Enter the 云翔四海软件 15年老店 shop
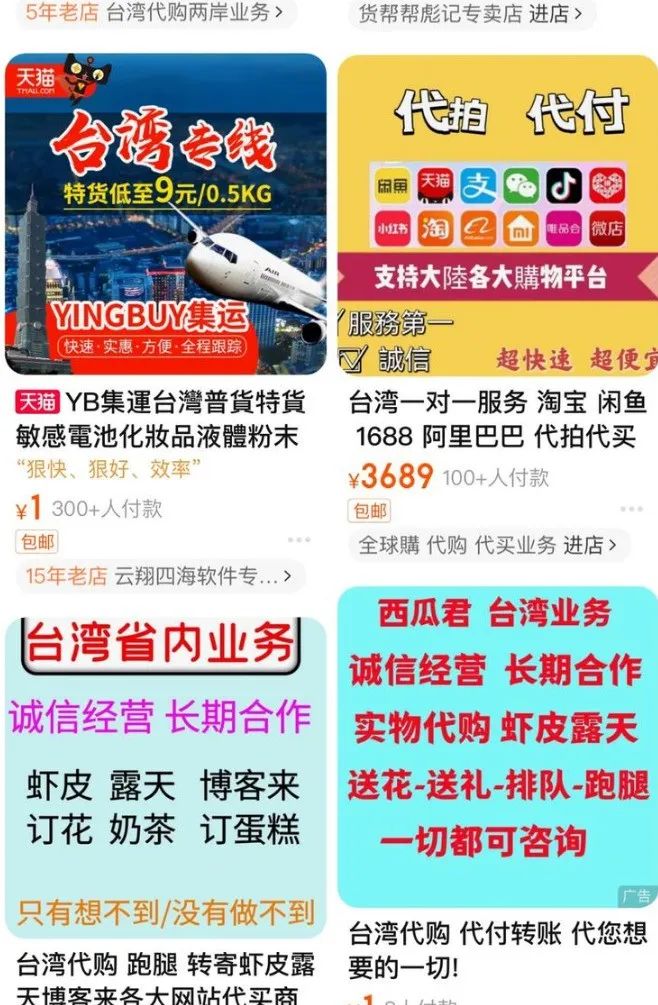658x1005 pixels. [x=160, y=576]
